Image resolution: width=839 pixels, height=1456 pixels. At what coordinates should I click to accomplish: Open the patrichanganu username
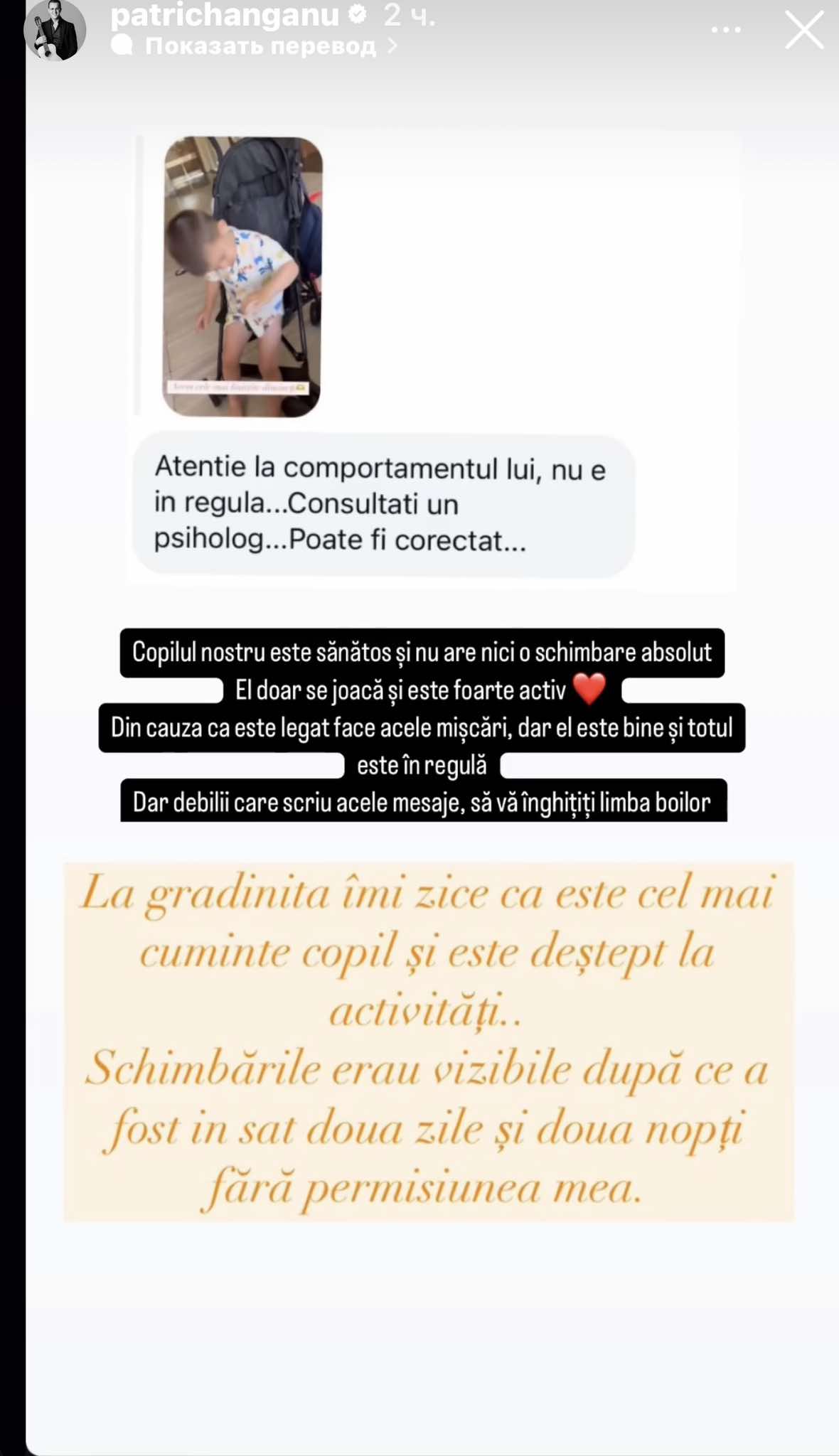pos(225,14)
